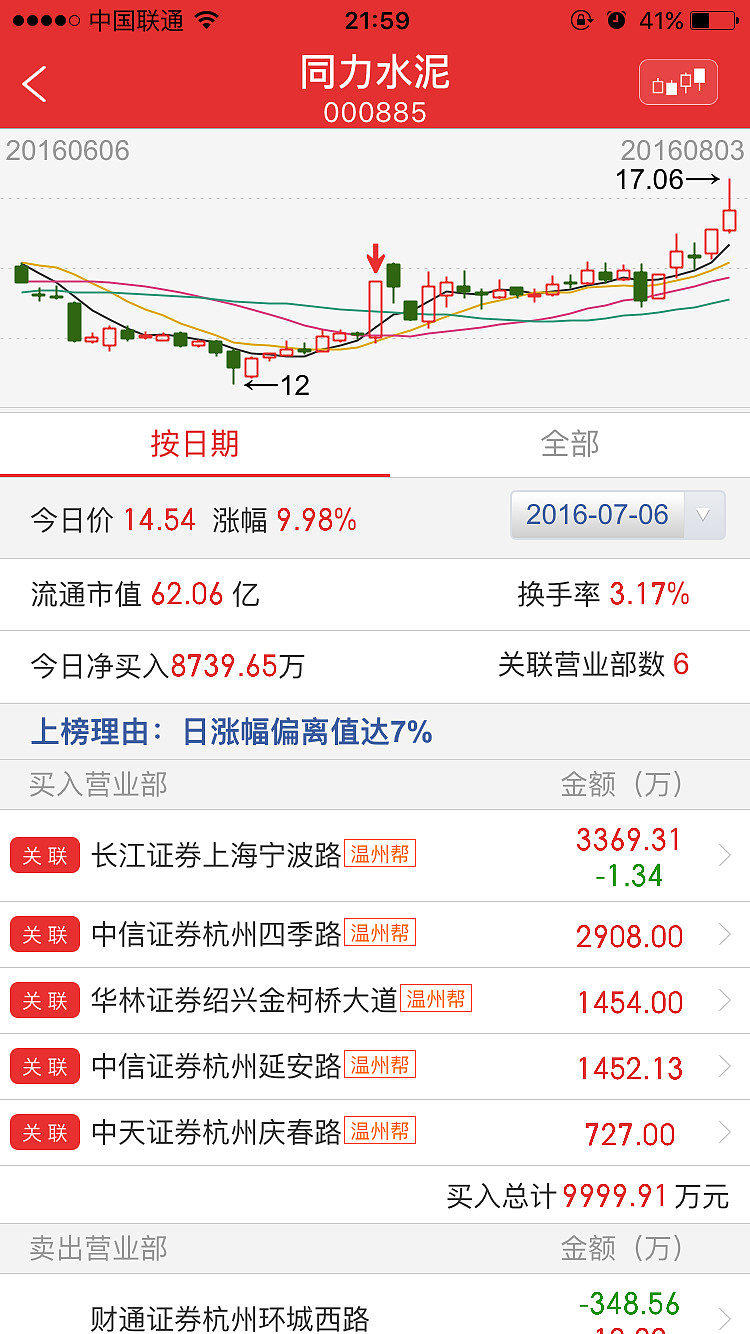Go back using the top-left arrow
This screenshot has width=750, height=1334.
[35, 84]
